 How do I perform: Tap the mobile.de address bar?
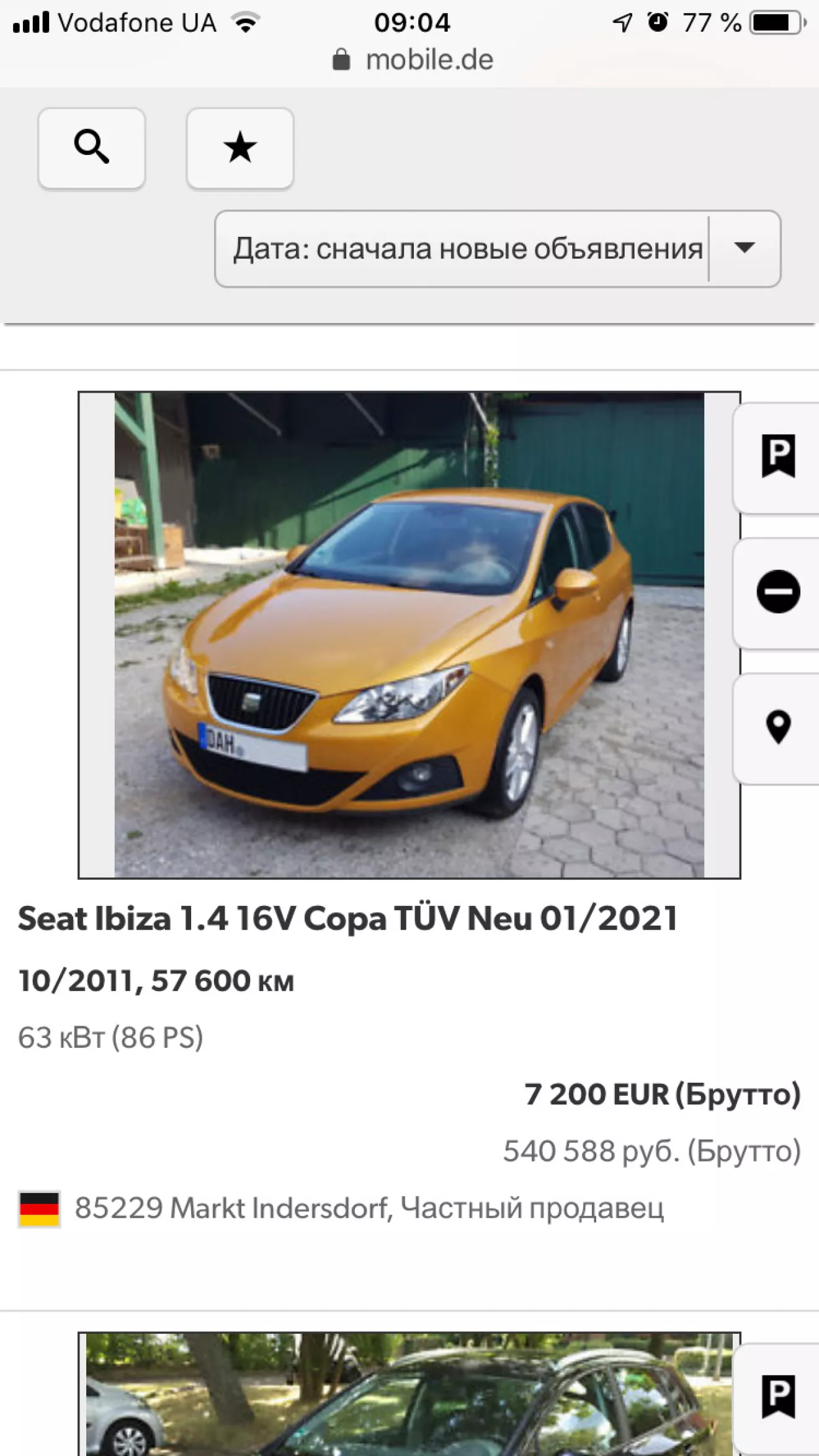(413, 60)
